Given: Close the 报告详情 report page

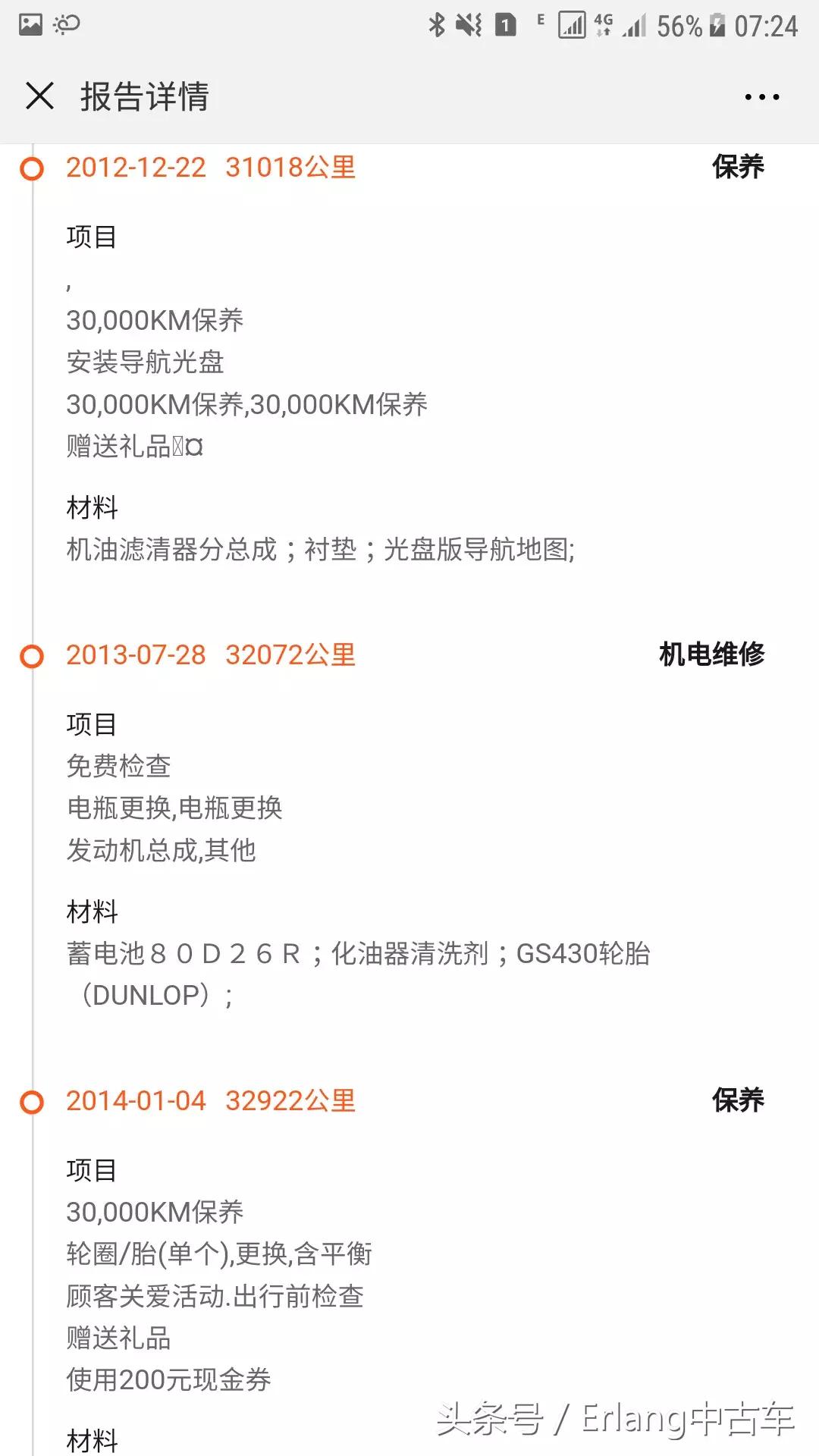Looking at the screenshot, I should point(39,97).
